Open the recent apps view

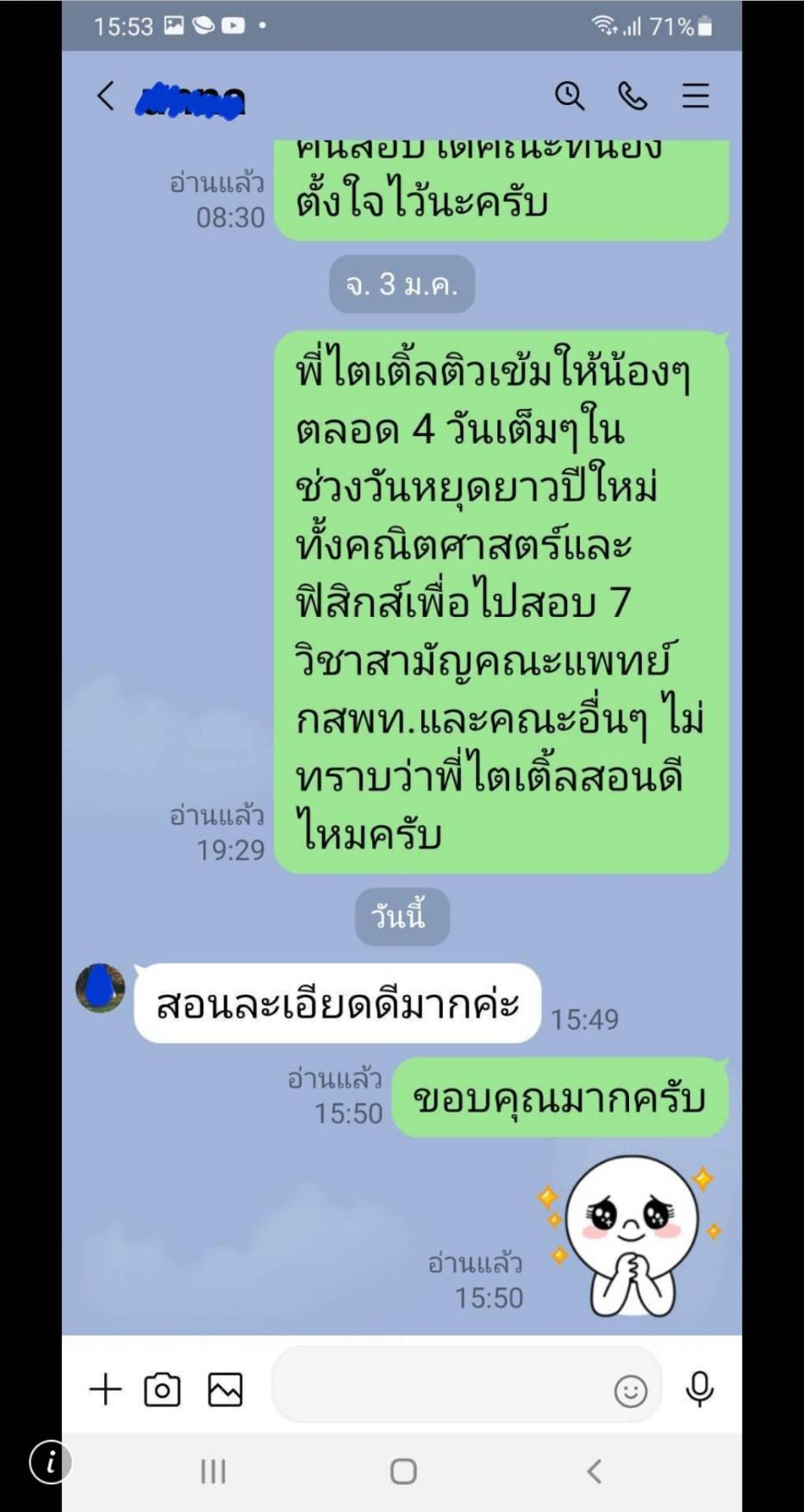coord(213,1472)
